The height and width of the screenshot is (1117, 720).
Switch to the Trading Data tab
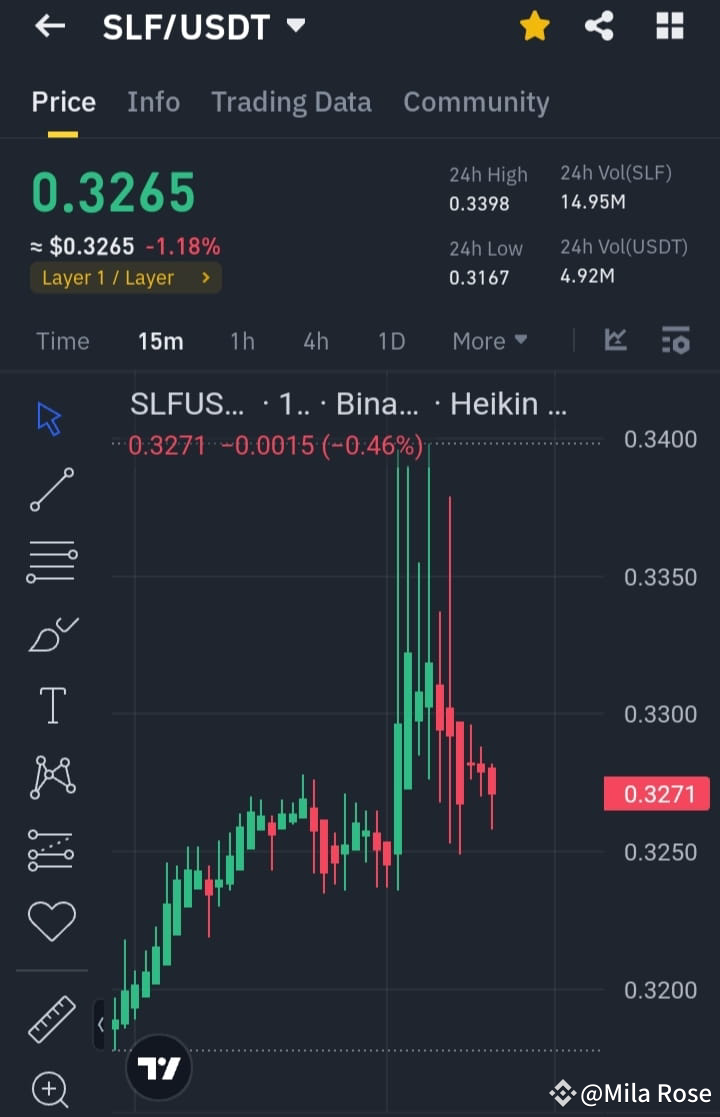(x=291, y=101)
